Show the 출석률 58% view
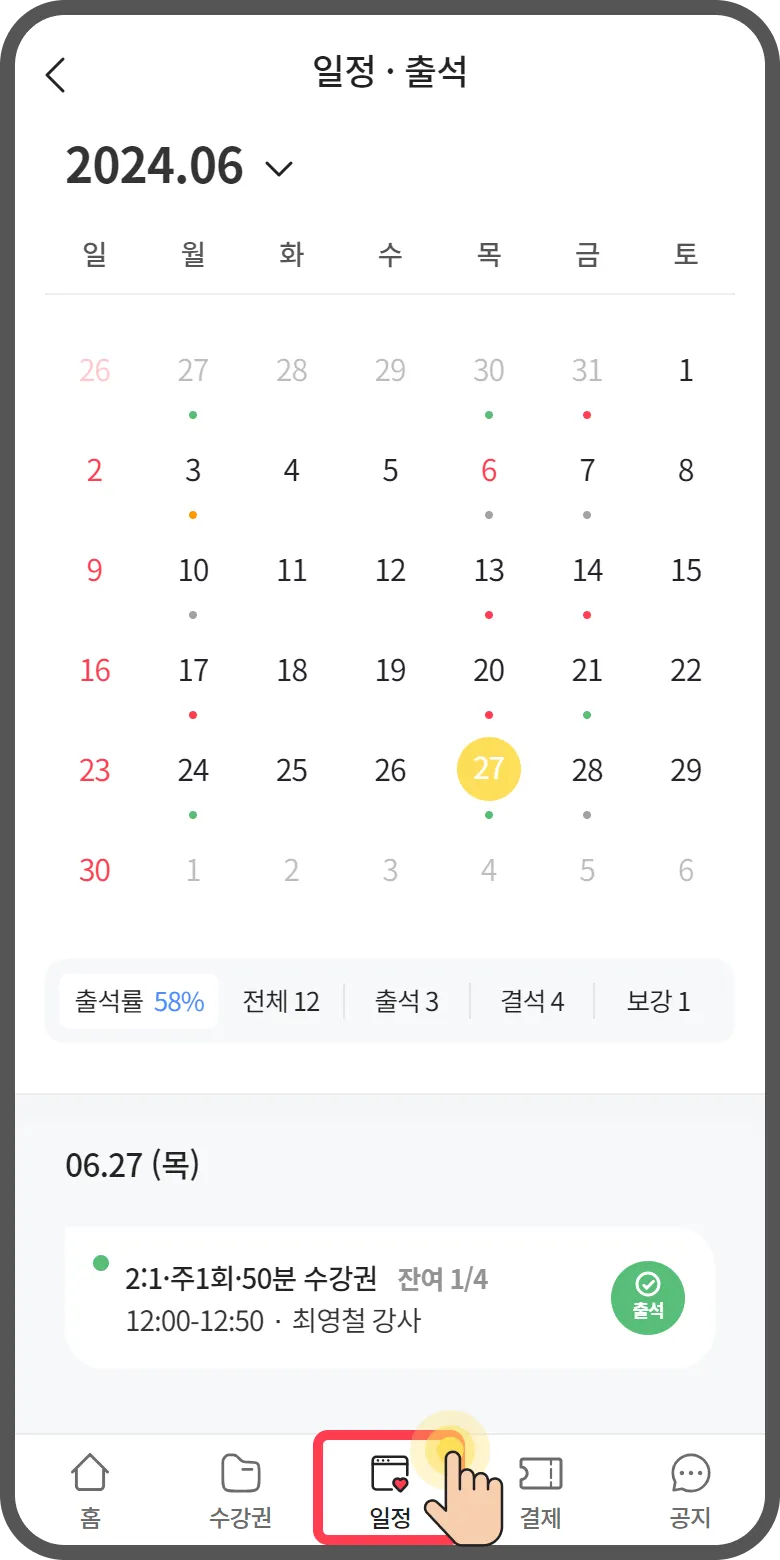 pos(139,1001)
